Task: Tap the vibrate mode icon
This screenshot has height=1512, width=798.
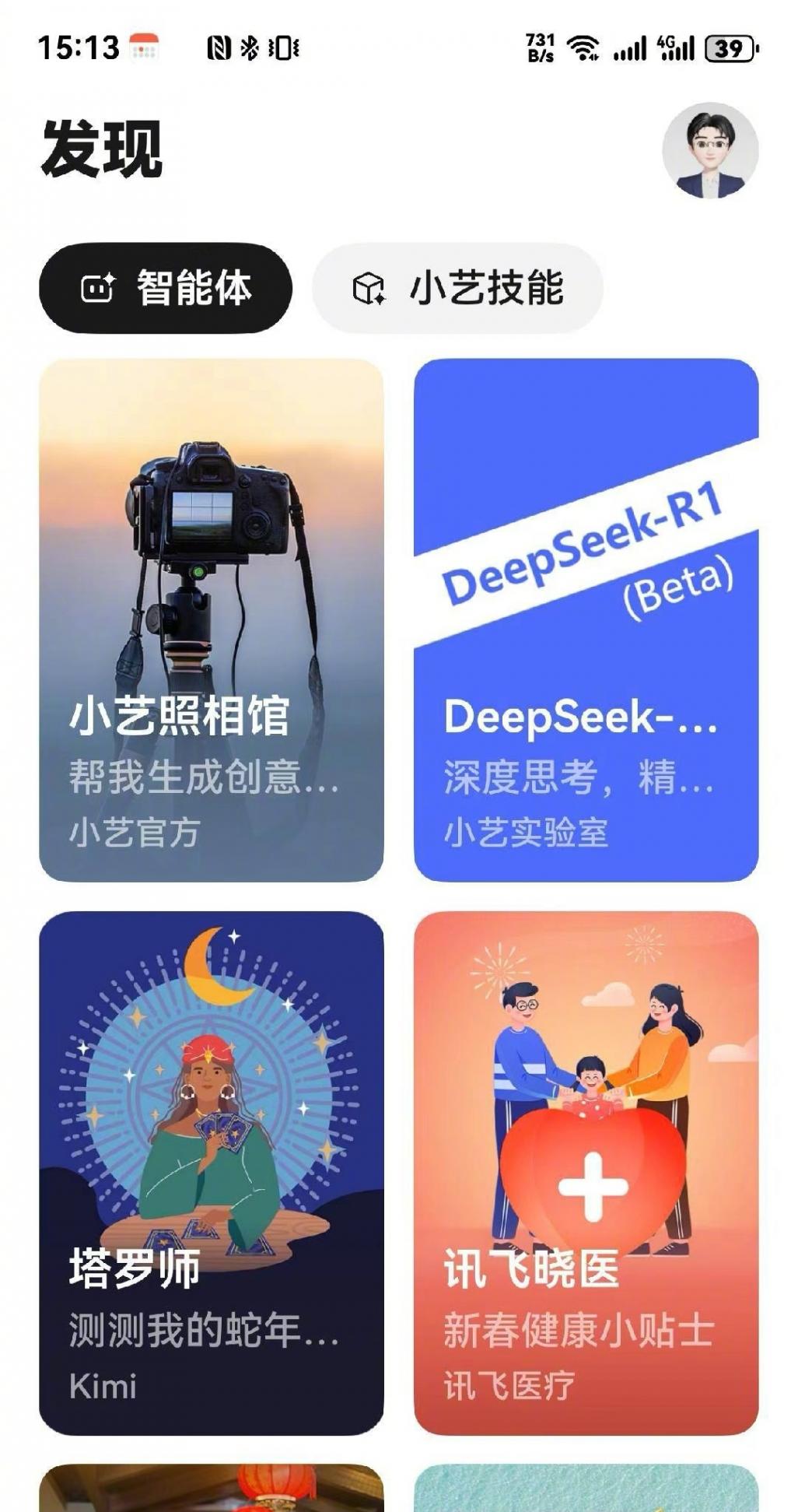Action: (x=282, y=47)
